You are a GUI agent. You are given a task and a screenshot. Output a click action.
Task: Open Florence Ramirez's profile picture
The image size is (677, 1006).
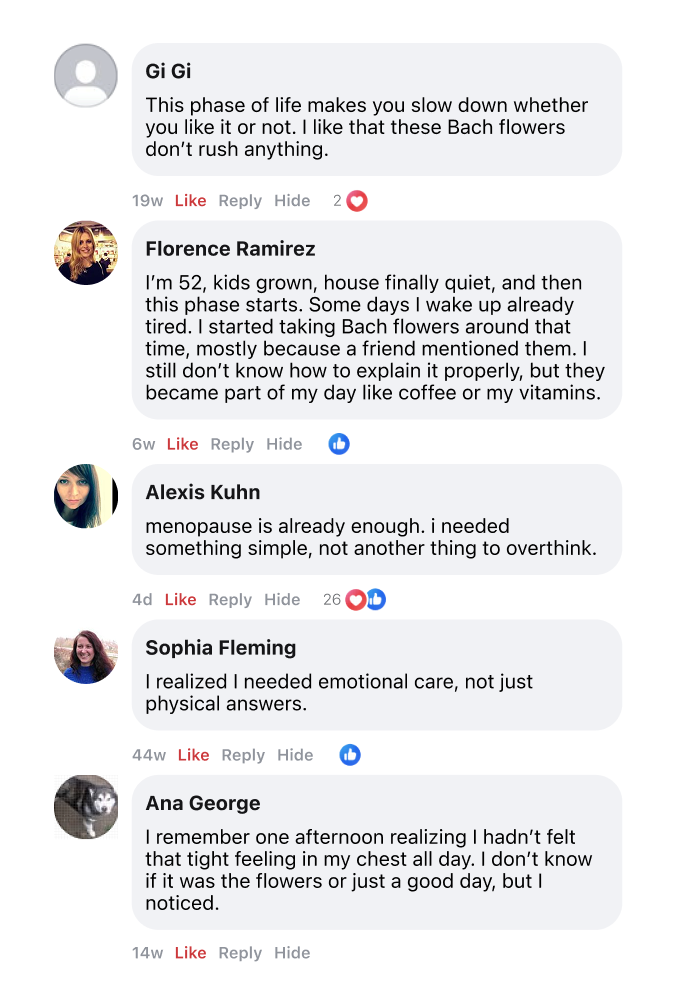point(86,253)
